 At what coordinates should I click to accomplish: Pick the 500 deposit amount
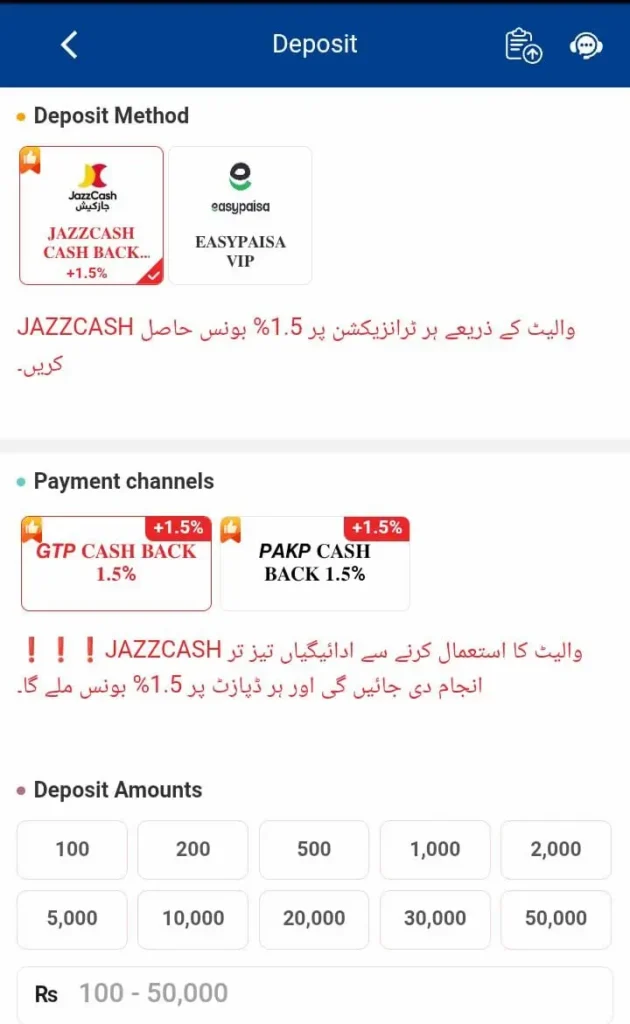point(314,849)
